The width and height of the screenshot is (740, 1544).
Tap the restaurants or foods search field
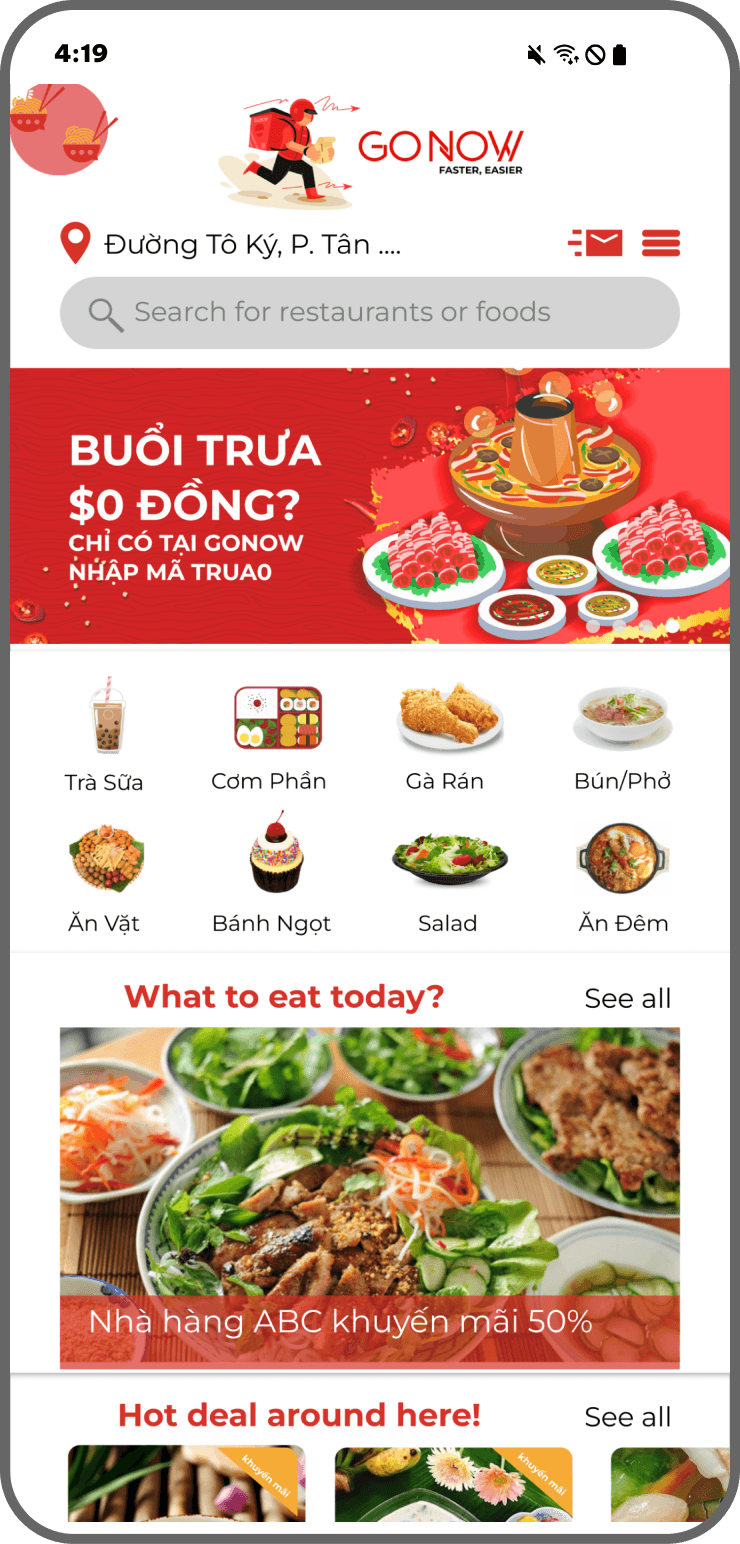pos(370,313)
